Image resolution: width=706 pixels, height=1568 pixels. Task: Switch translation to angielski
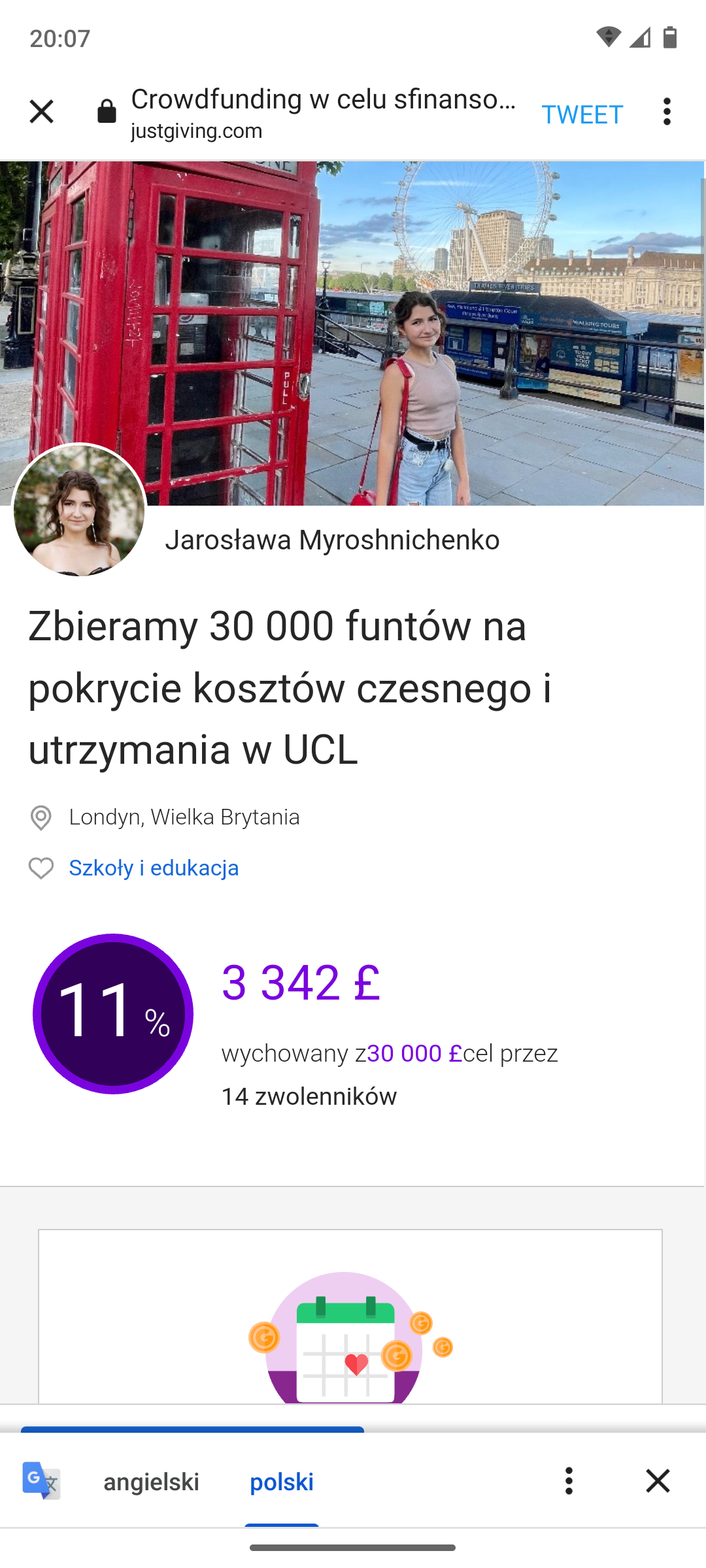click(x=151, y=1482)
